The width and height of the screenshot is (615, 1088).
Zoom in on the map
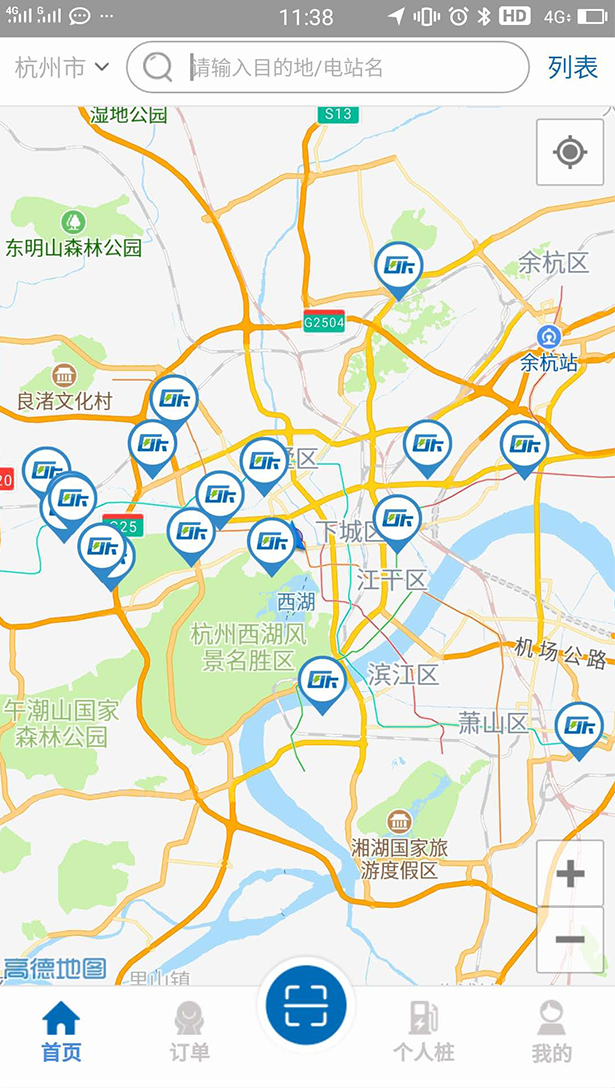[x=569, y=874]
